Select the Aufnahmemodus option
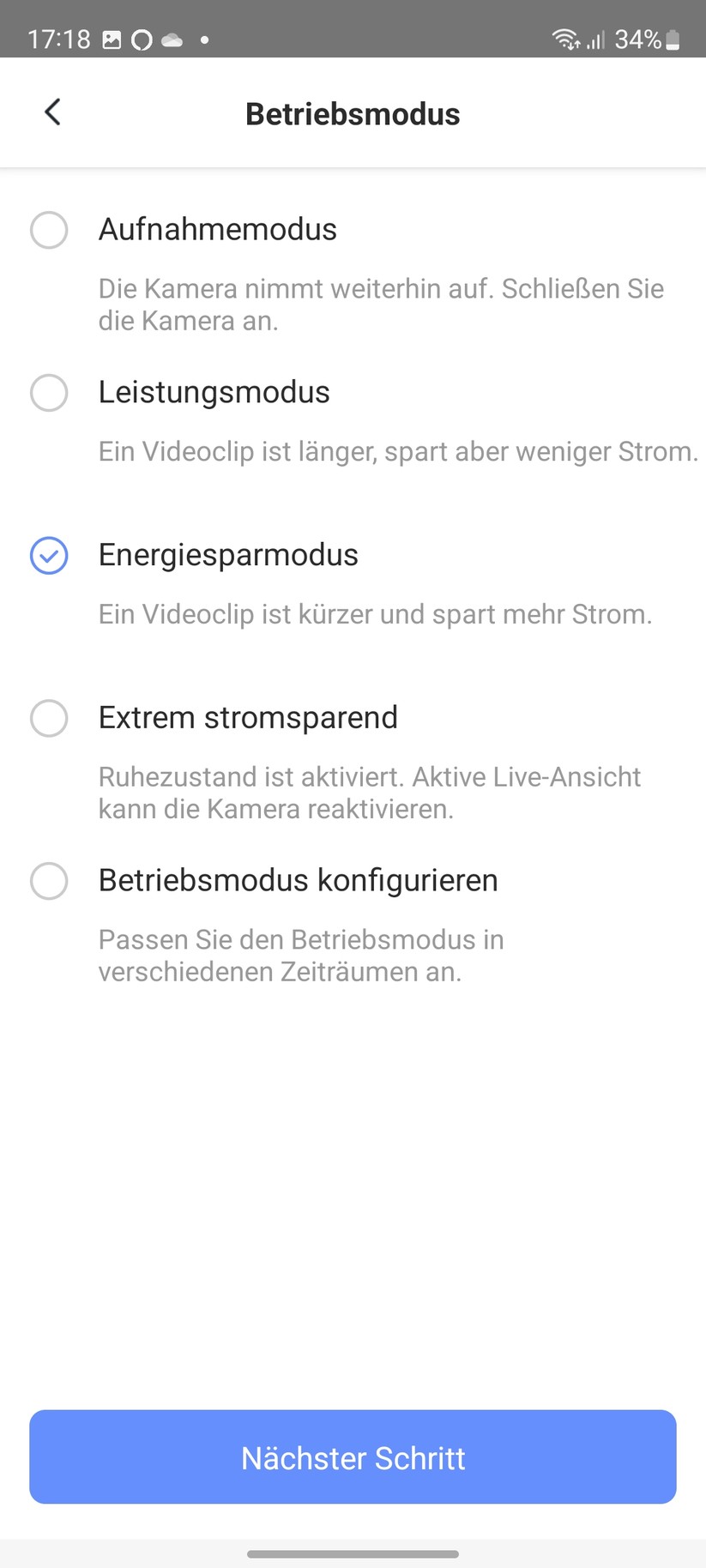 (49, 230)
